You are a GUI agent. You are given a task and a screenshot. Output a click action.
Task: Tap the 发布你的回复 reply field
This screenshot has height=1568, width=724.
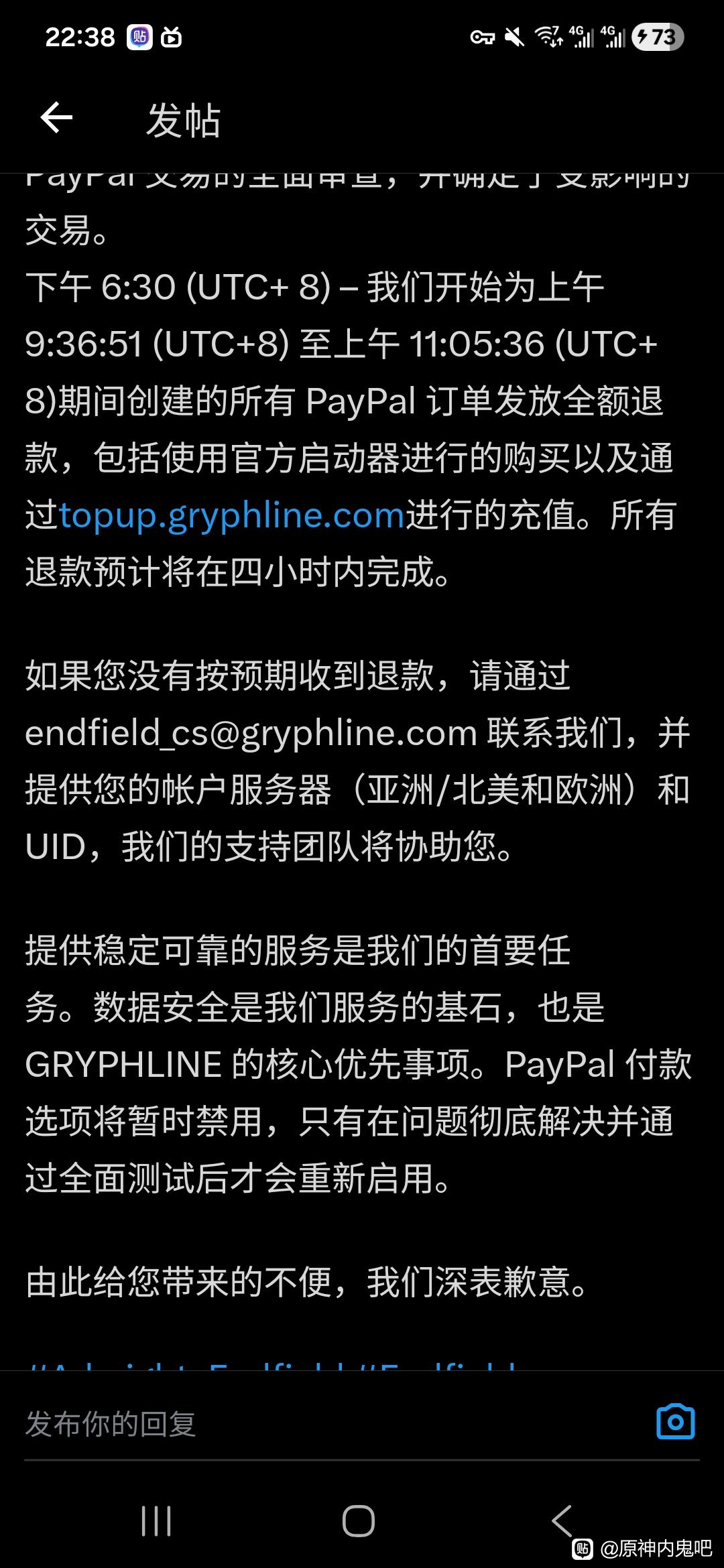coord(322,1424)
